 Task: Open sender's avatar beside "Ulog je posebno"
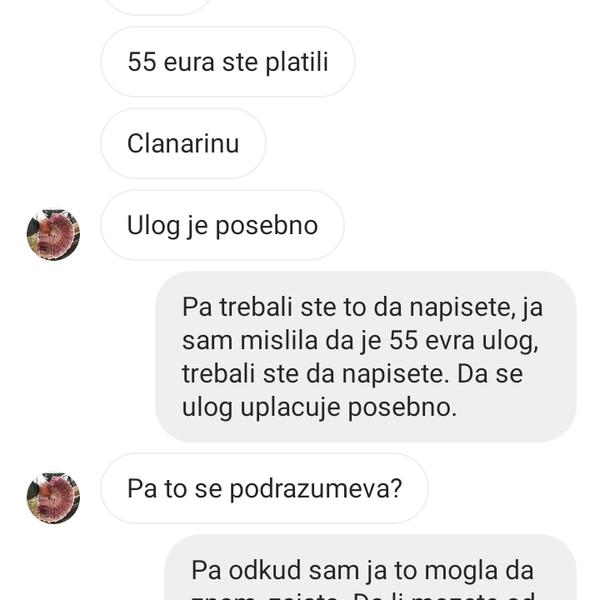point(53,235)
